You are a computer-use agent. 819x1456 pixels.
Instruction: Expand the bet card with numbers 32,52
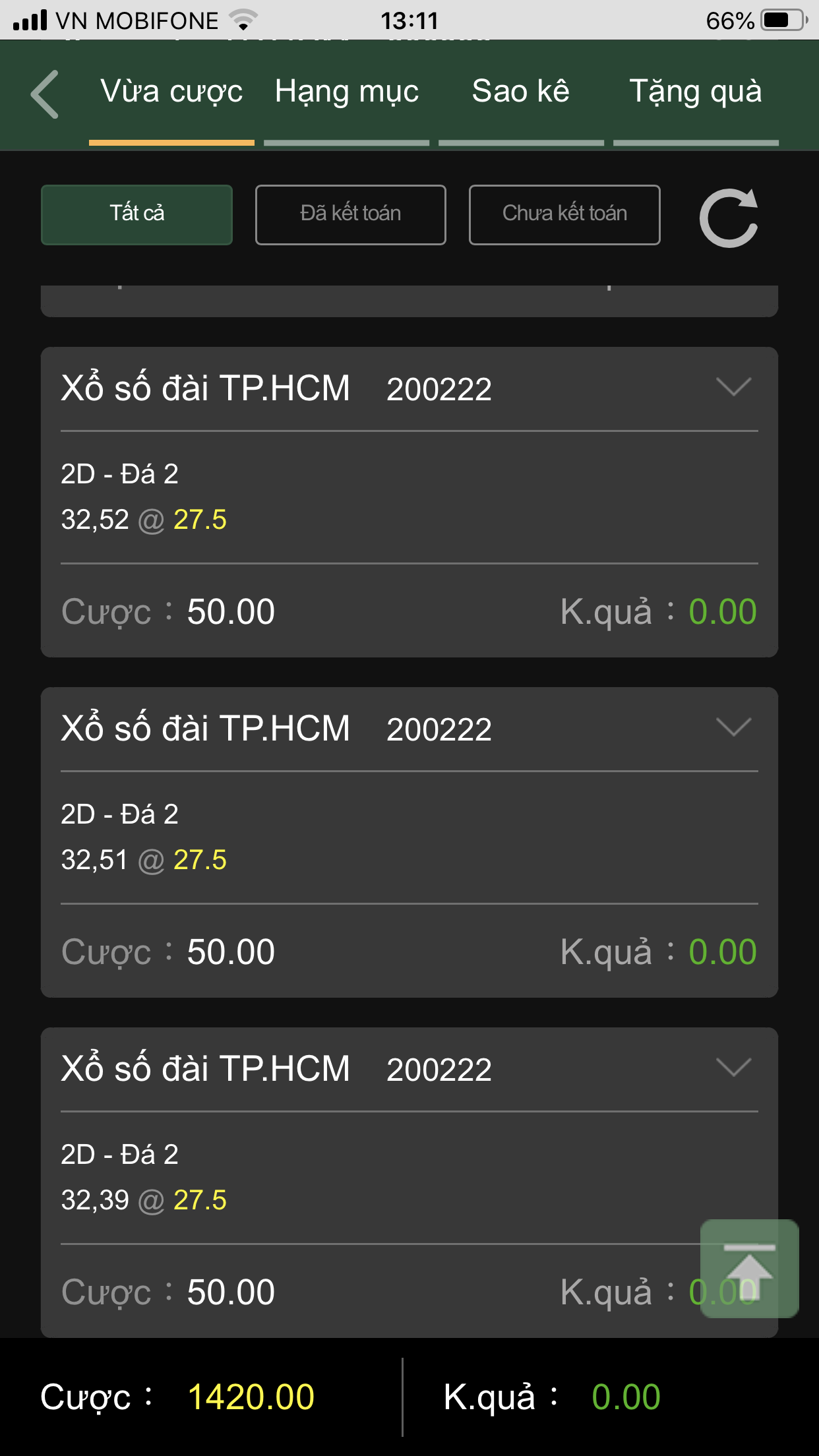coord(734,387)
